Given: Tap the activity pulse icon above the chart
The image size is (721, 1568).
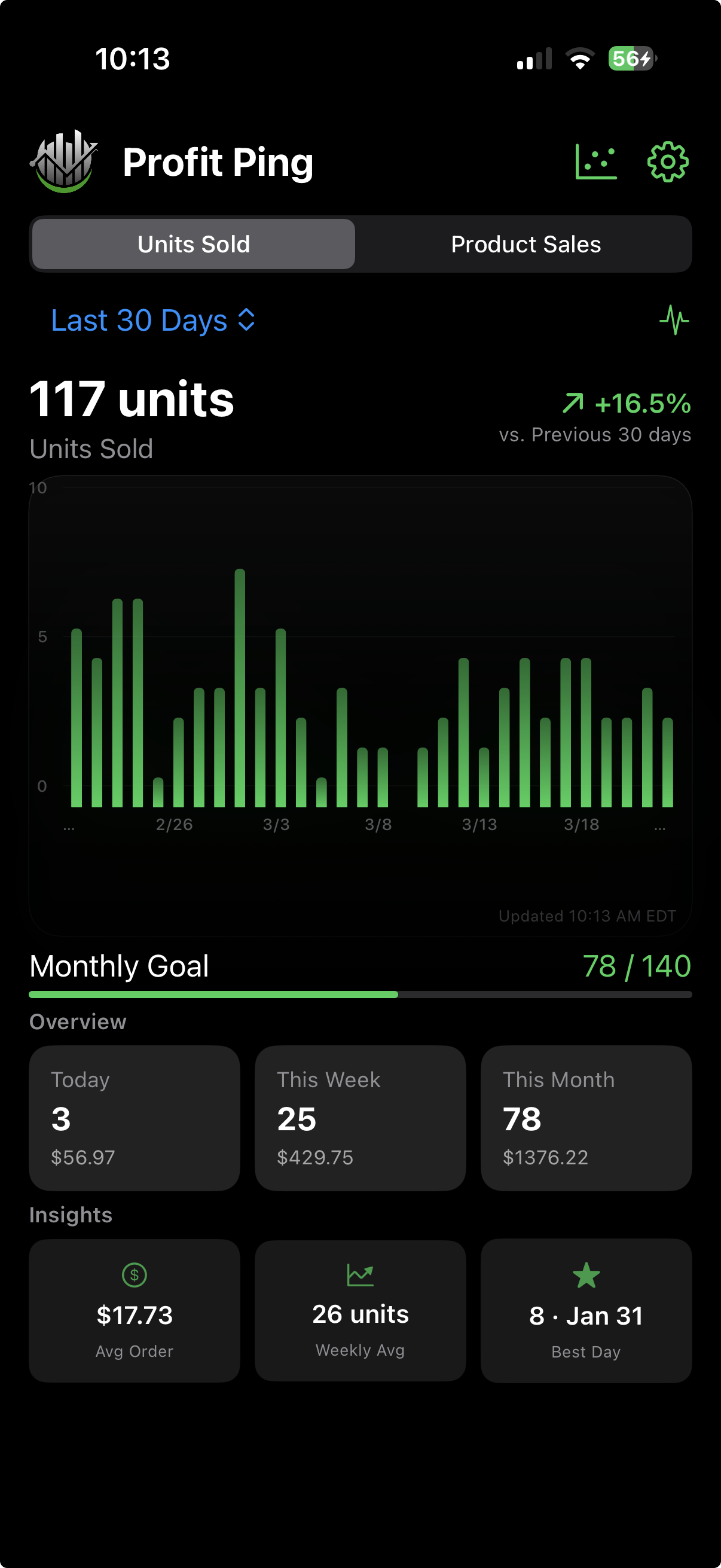Looking at the screenshot, I should tap(674, 319).
